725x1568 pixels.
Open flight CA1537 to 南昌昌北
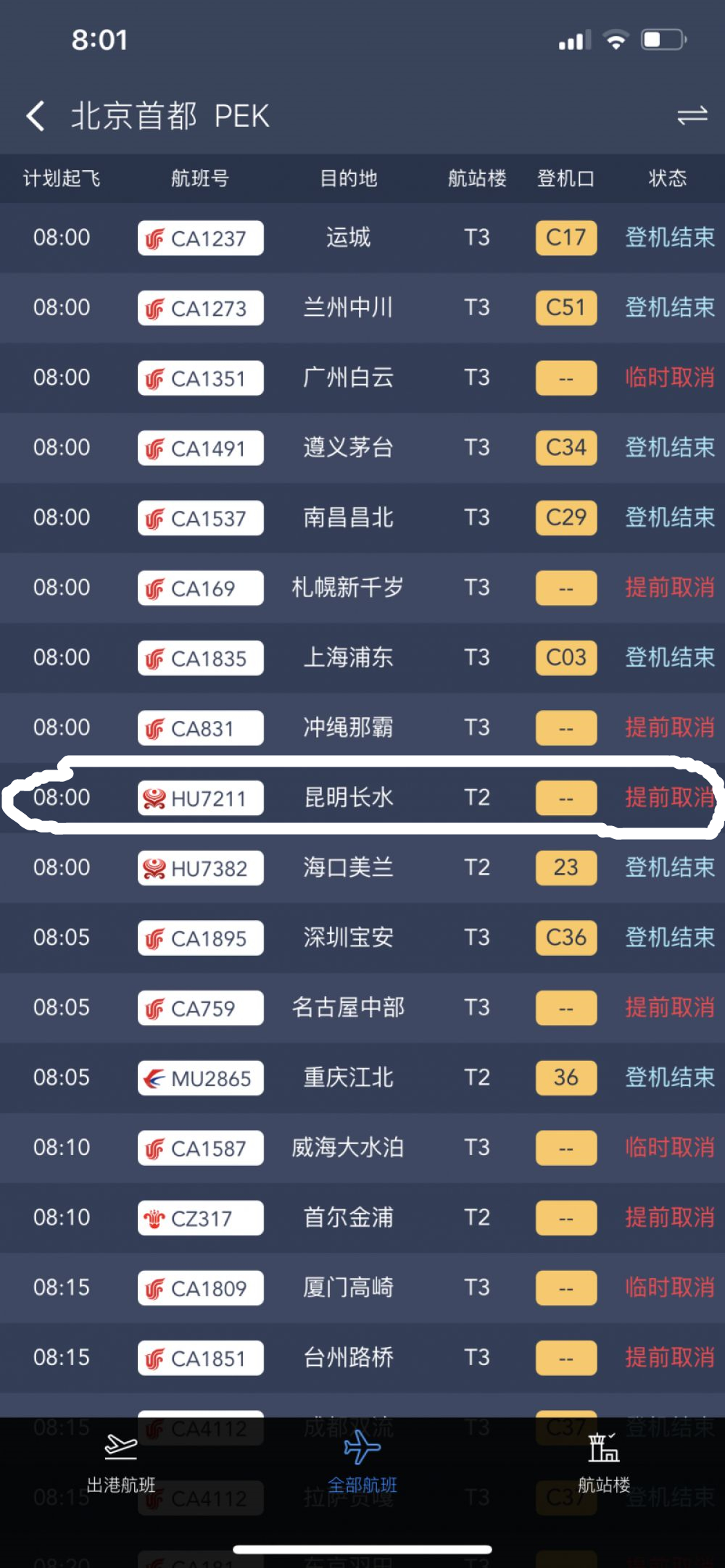pos(348,517)
